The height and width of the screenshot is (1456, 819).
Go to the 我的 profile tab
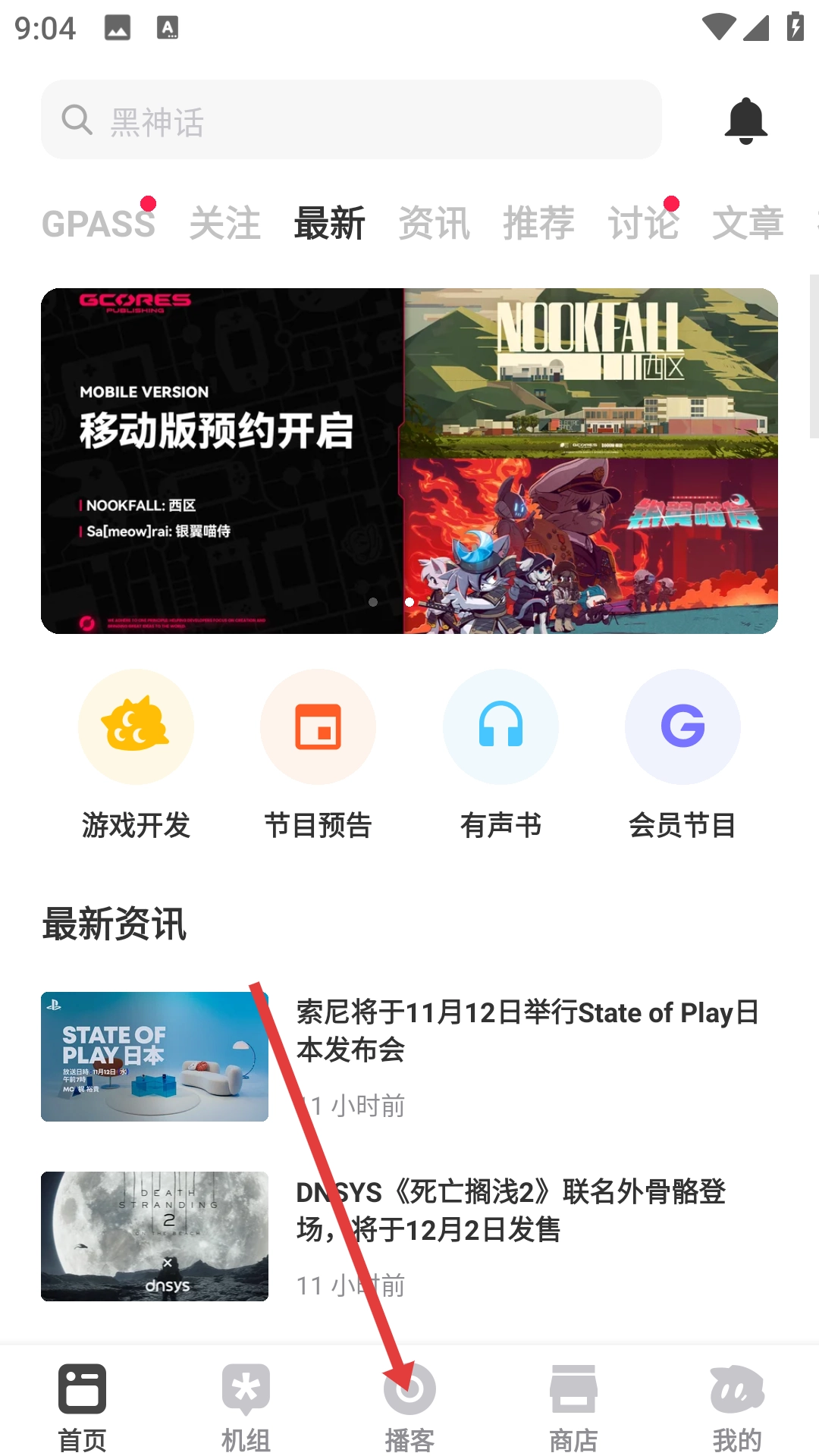point(736,1407)
